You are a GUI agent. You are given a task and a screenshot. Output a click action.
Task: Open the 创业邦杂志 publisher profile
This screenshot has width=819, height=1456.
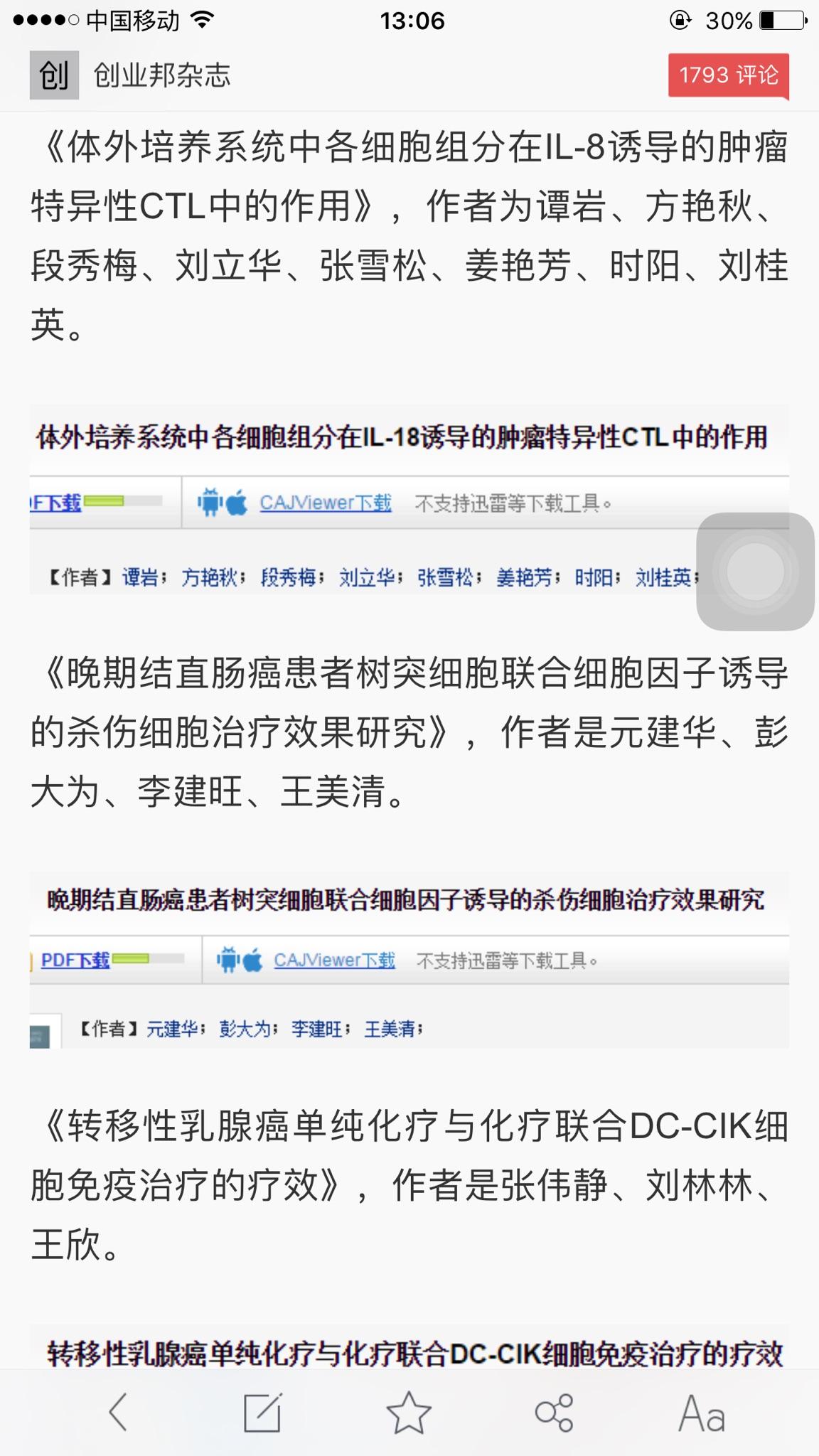131,75
